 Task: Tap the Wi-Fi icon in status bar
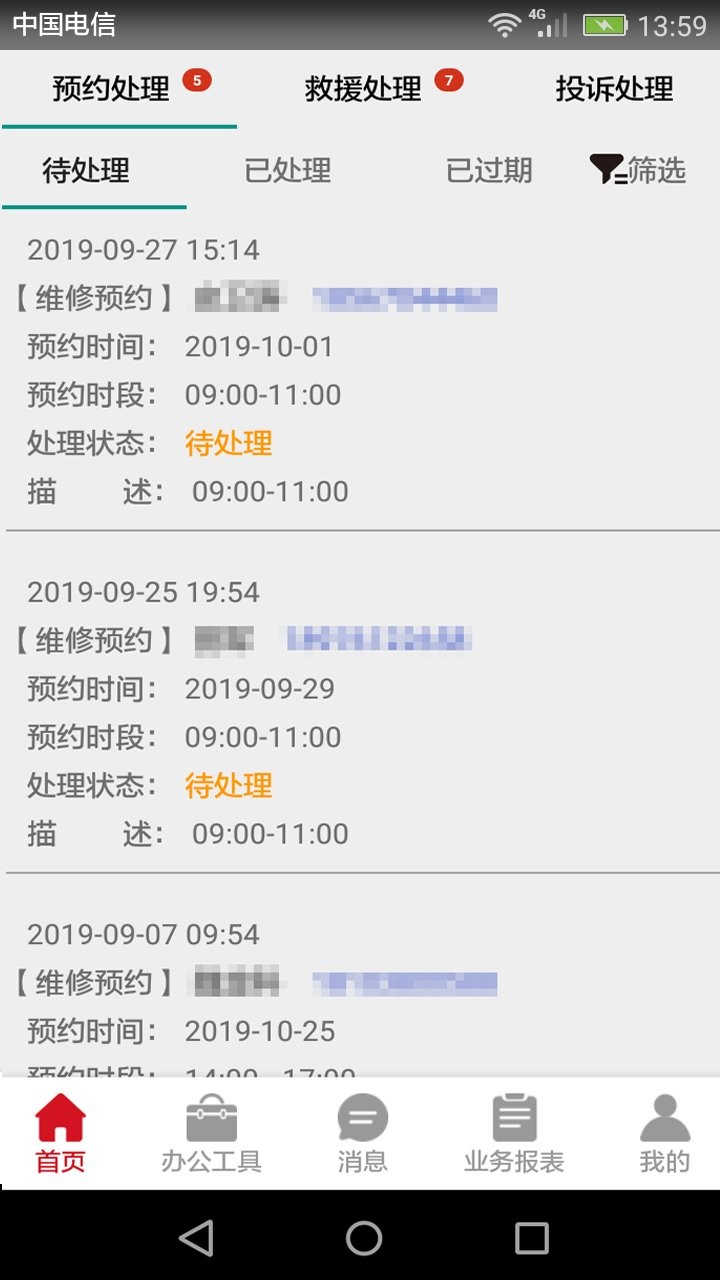[x=500, y=25]
